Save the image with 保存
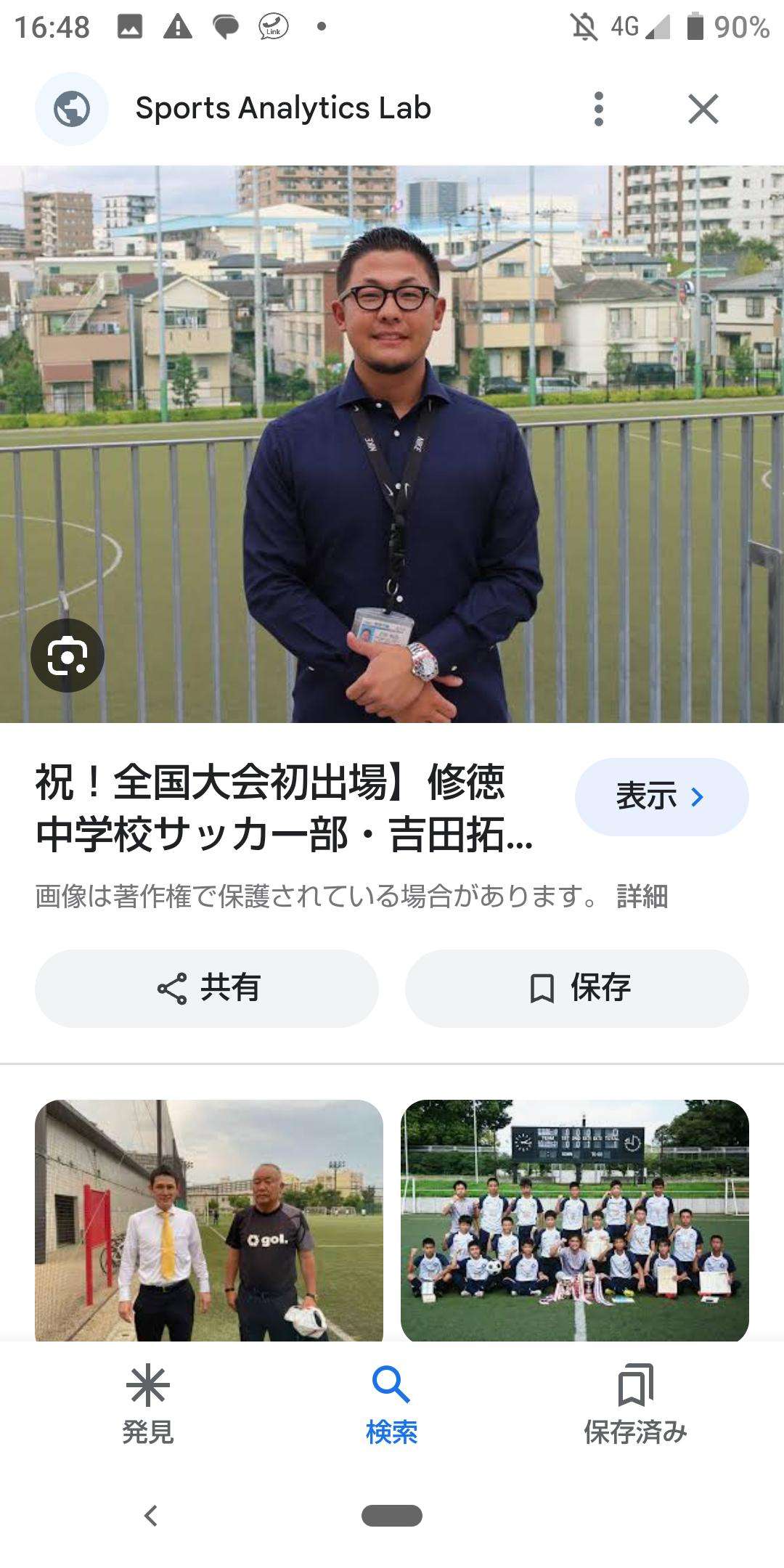The width and height of the screenshot is (784, 1568). pos(577,988)
